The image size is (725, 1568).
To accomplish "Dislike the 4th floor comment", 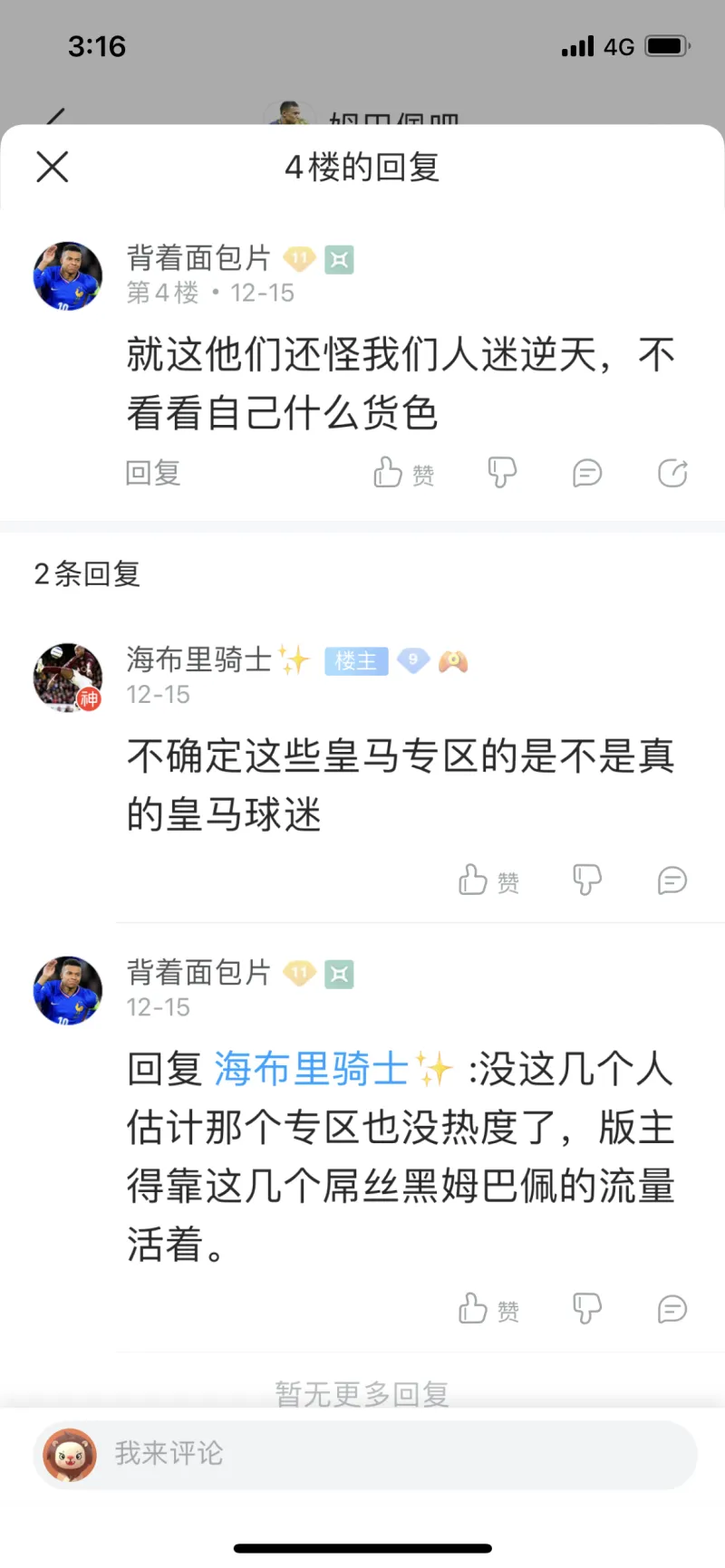I will tap(501, 473).
